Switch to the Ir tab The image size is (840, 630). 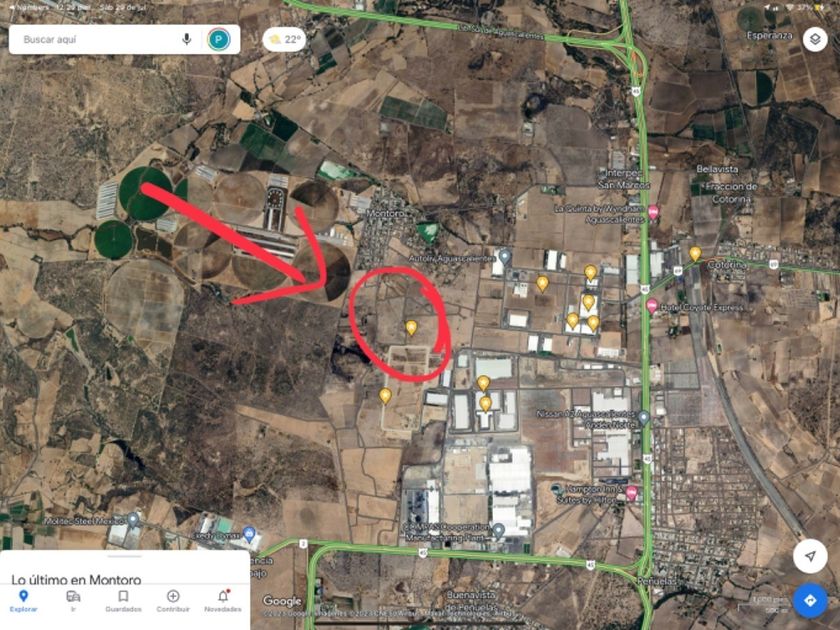click(73, 600)
